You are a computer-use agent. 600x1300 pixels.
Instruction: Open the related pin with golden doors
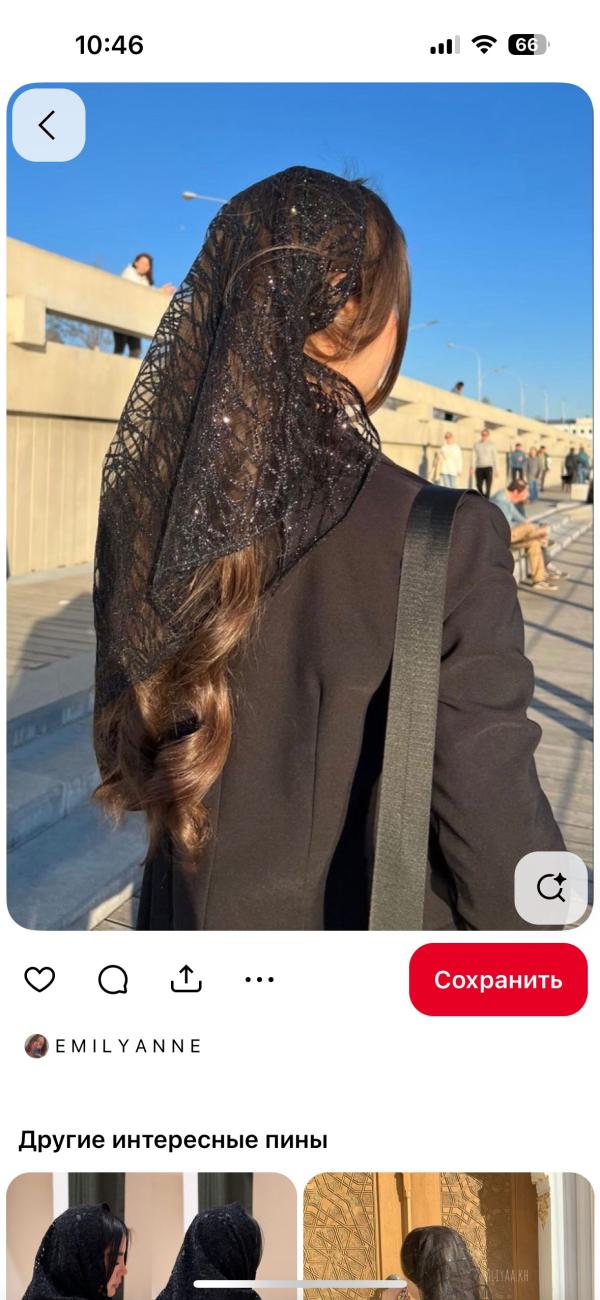click(448, 1235)
